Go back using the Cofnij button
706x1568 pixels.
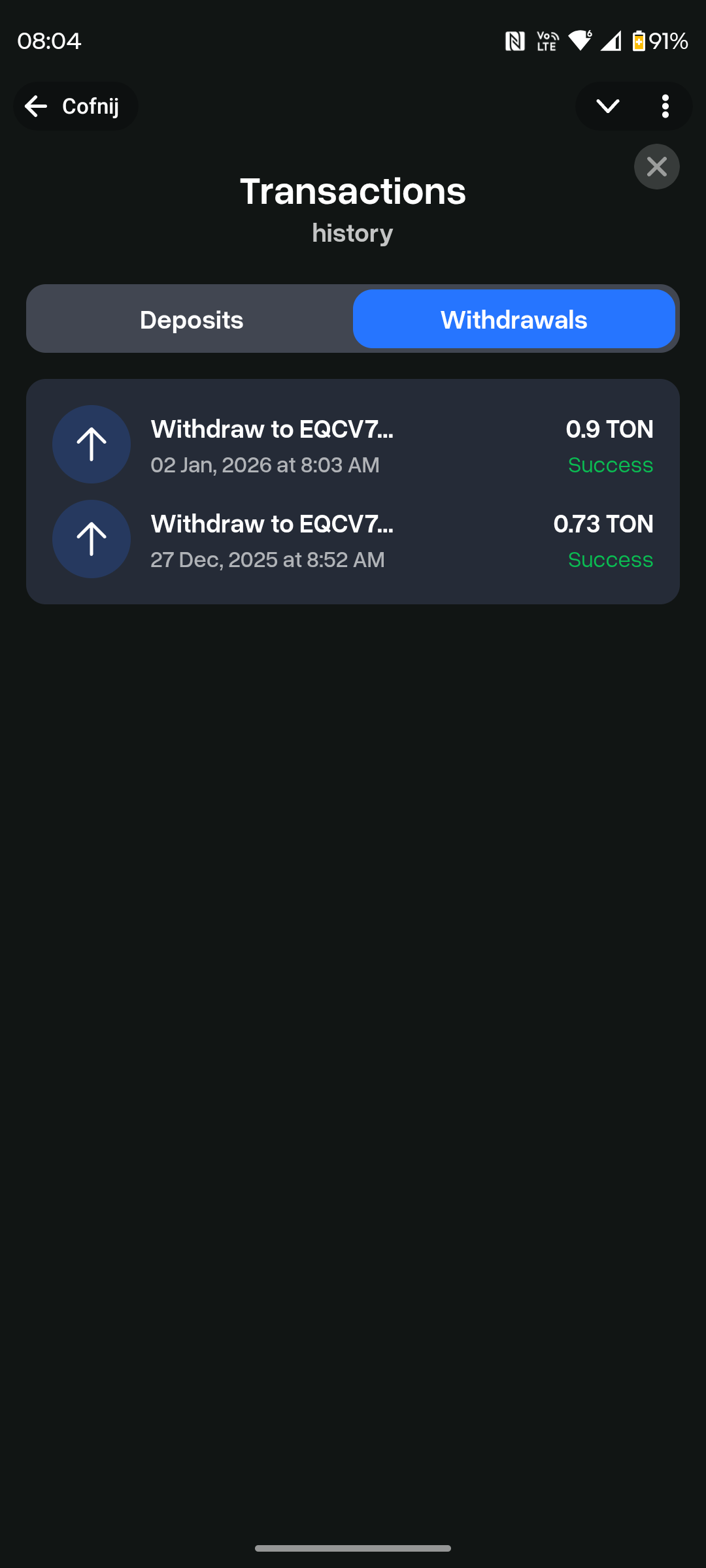[75, 106]
